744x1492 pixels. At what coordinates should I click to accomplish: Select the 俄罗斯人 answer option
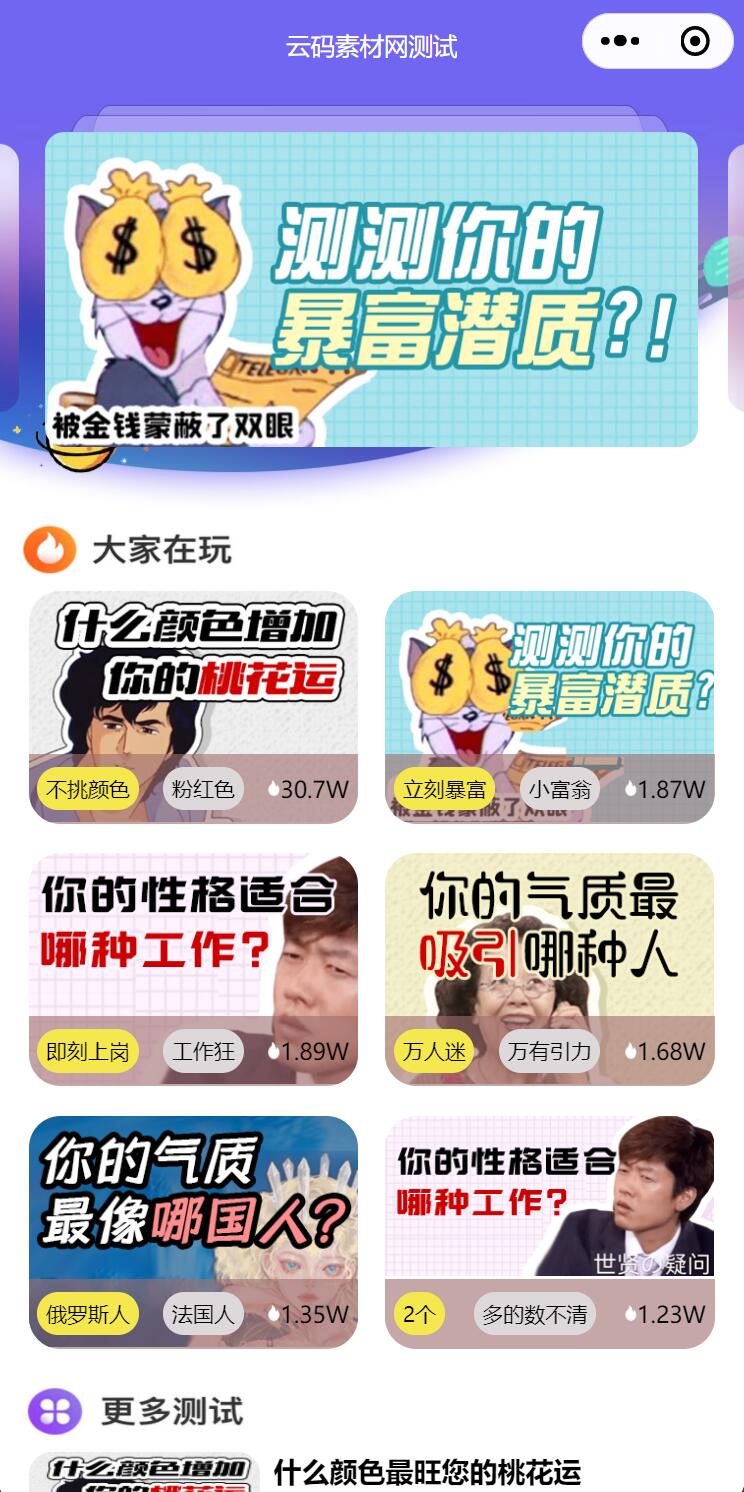pyautogui.click(x=89, y=1312)
